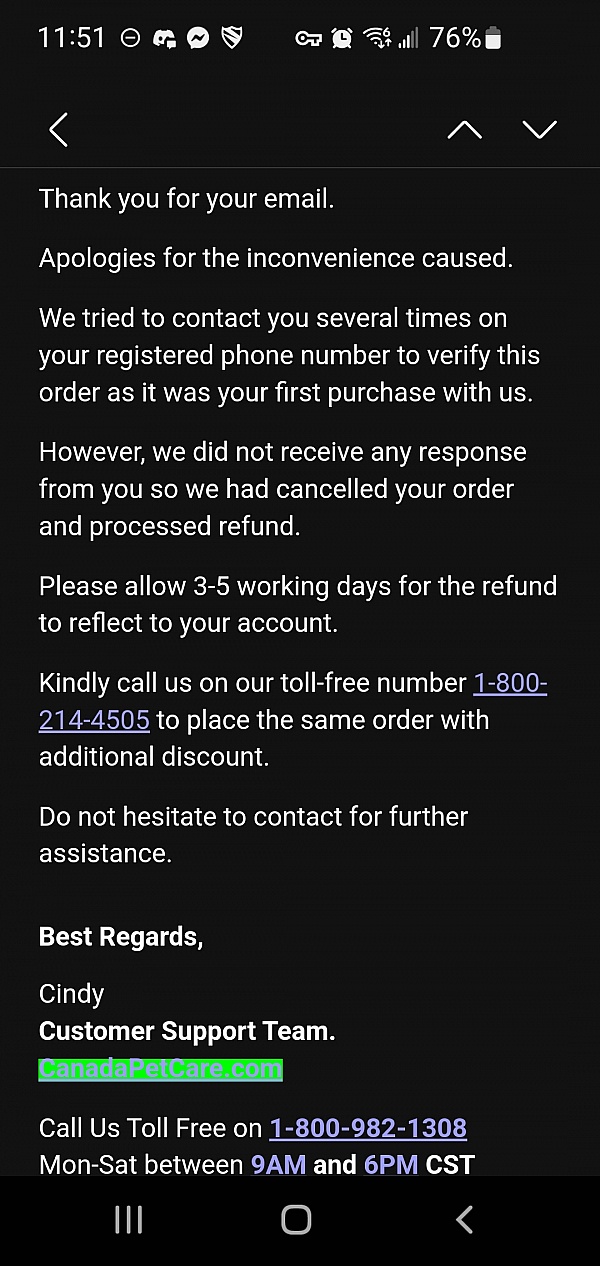Go back to the inbox
Screen dimensions: 600x1266
click(x=59, y=130)
